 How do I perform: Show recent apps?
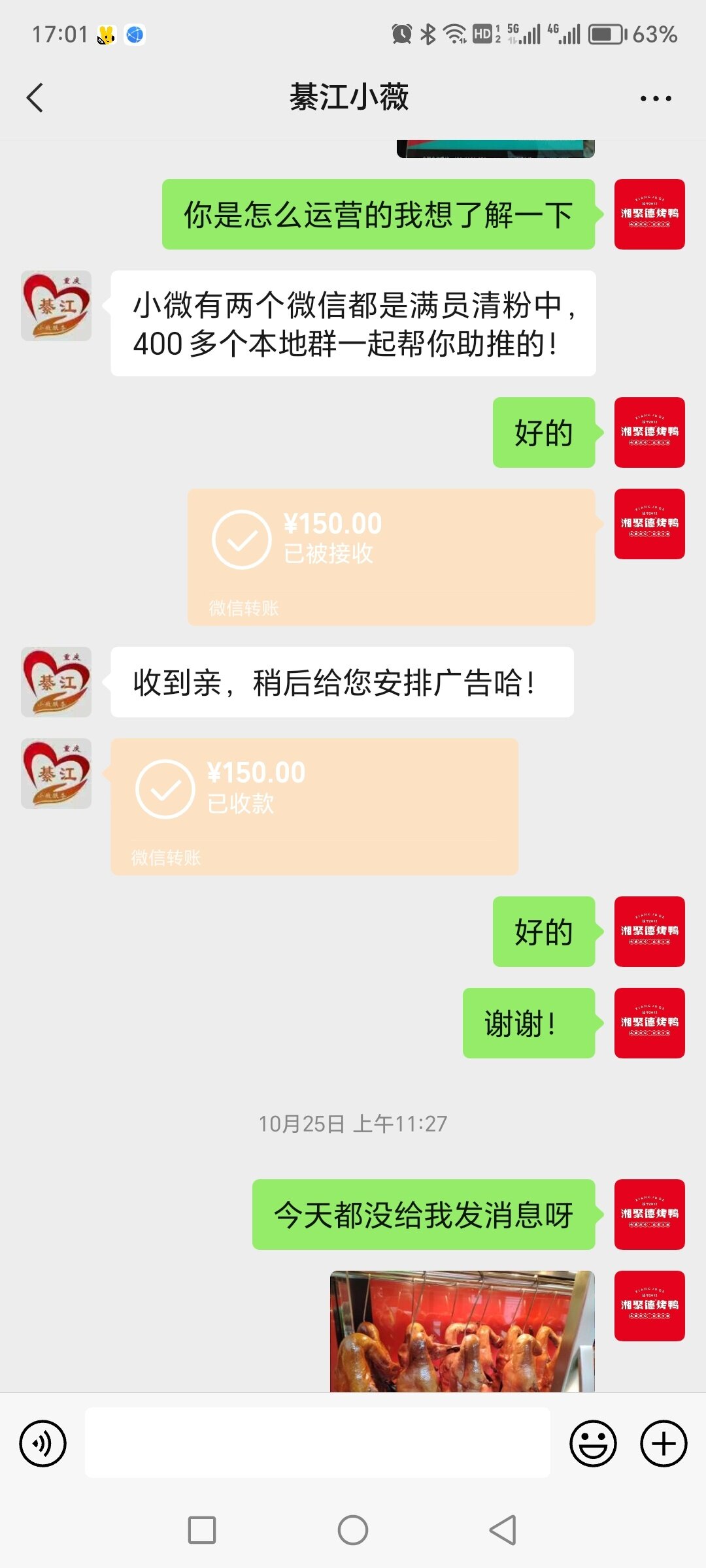[202, 1530]
